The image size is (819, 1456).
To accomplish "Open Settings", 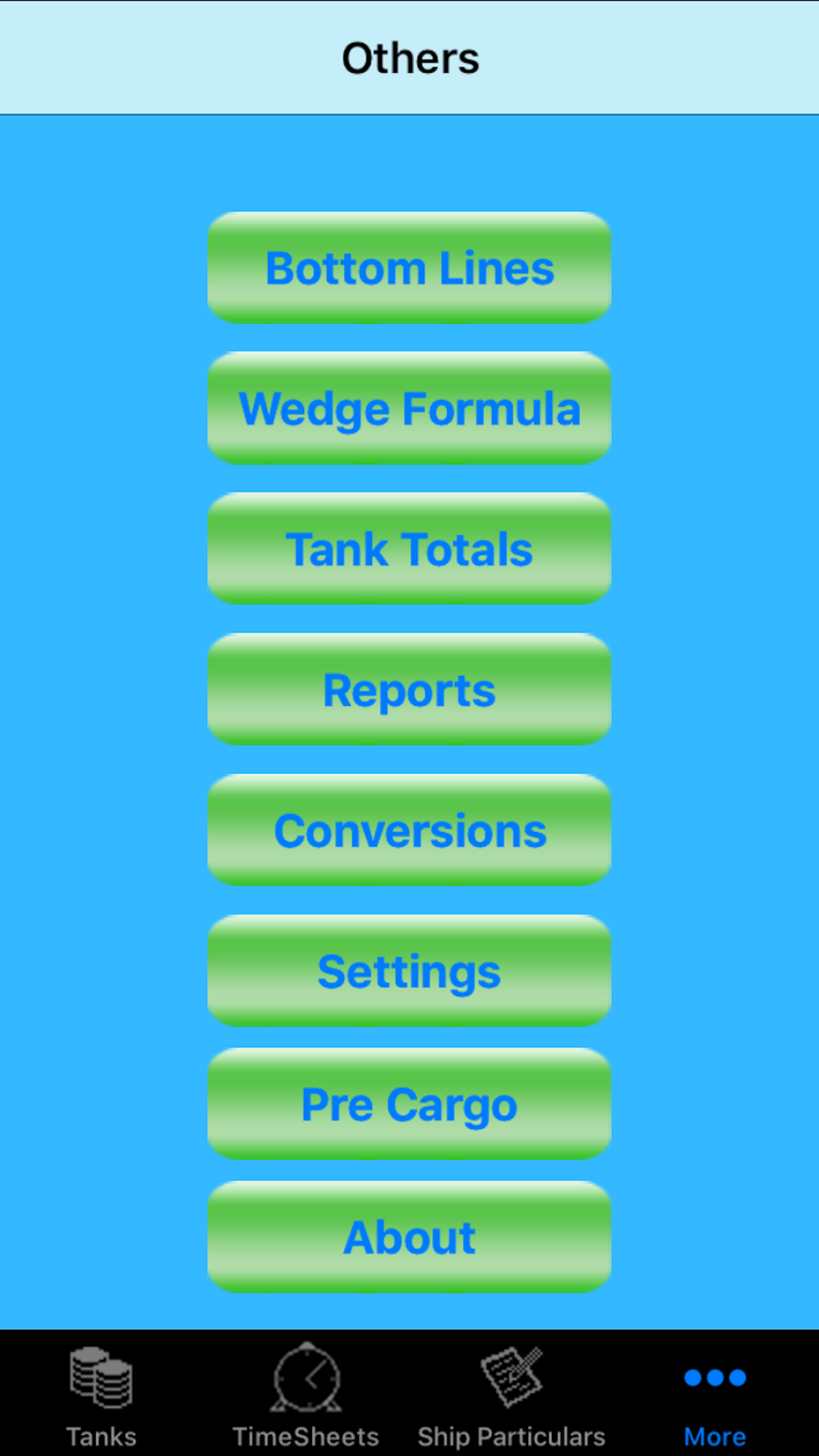I will point(409,971).
